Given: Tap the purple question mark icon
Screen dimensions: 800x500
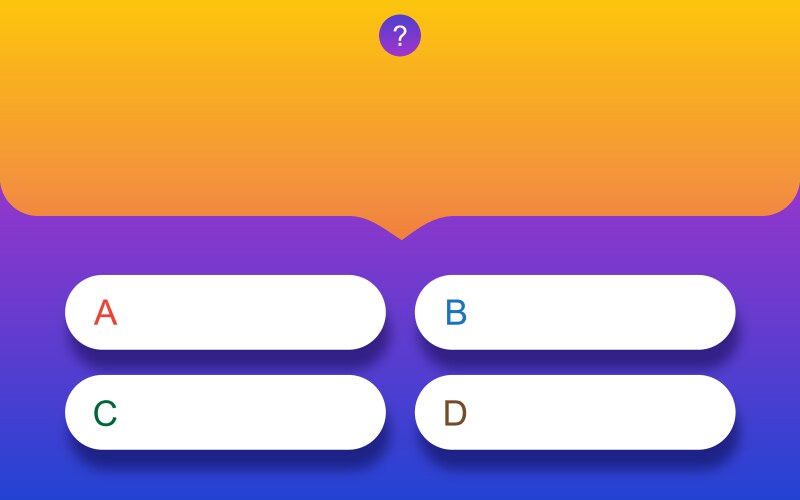Looking at the screenshot, I should click(x=400, y=36).
